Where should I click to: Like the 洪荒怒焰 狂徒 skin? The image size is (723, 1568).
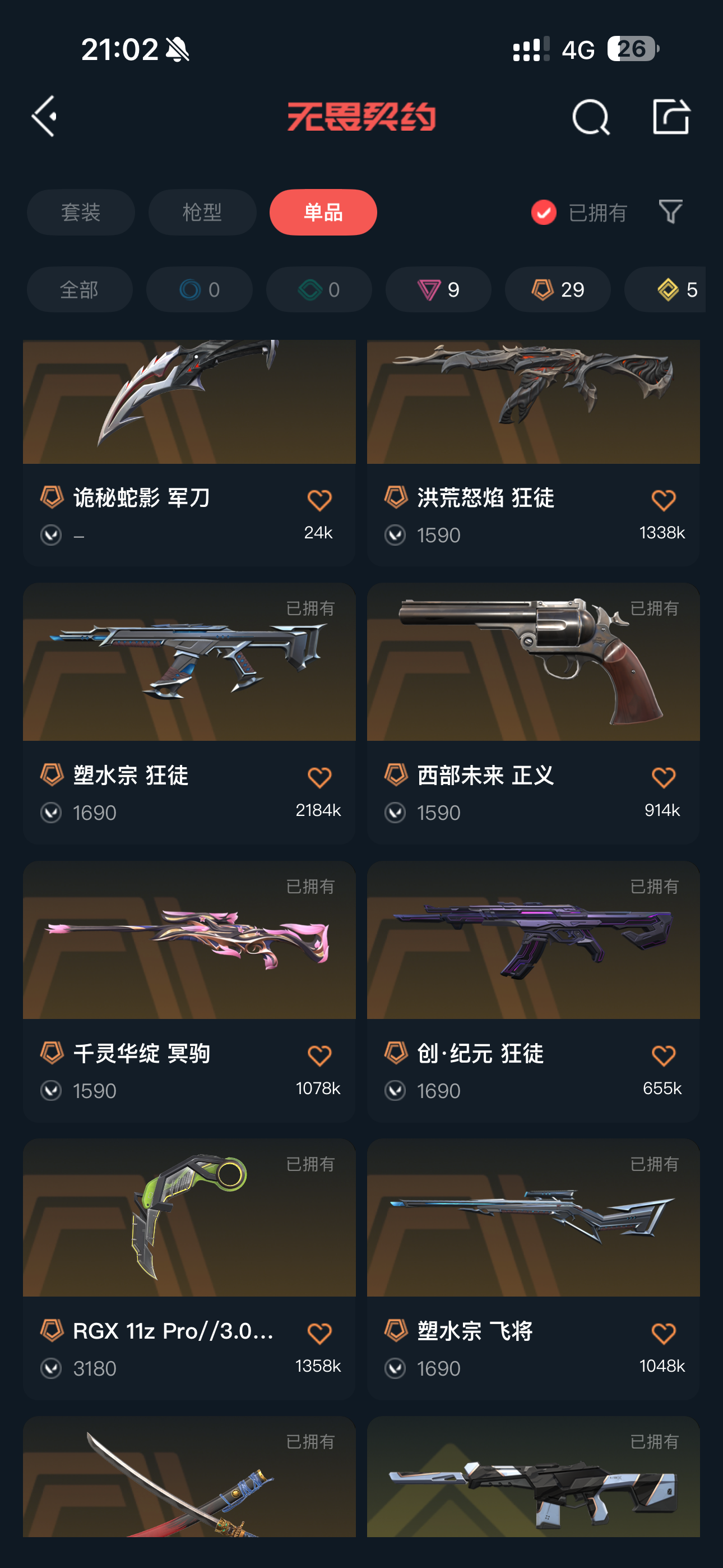pos(664,500)
